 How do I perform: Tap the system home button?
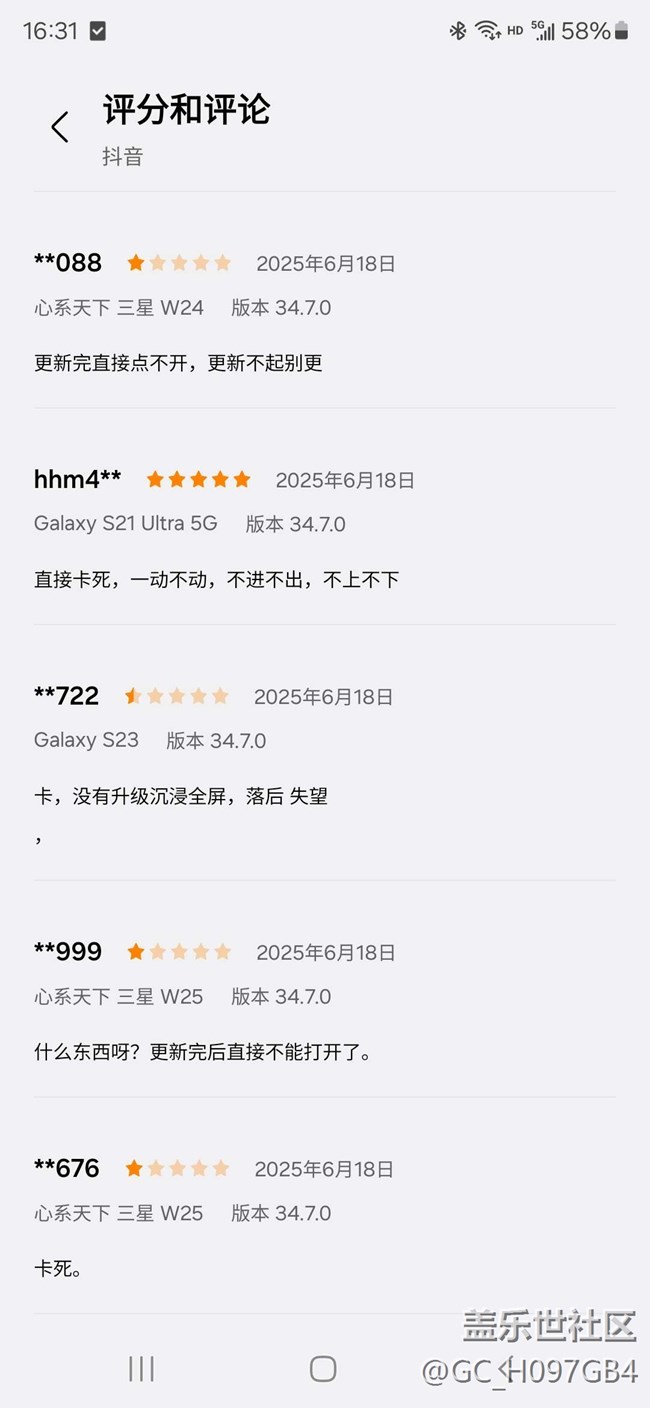click(x=323, y=1369)
